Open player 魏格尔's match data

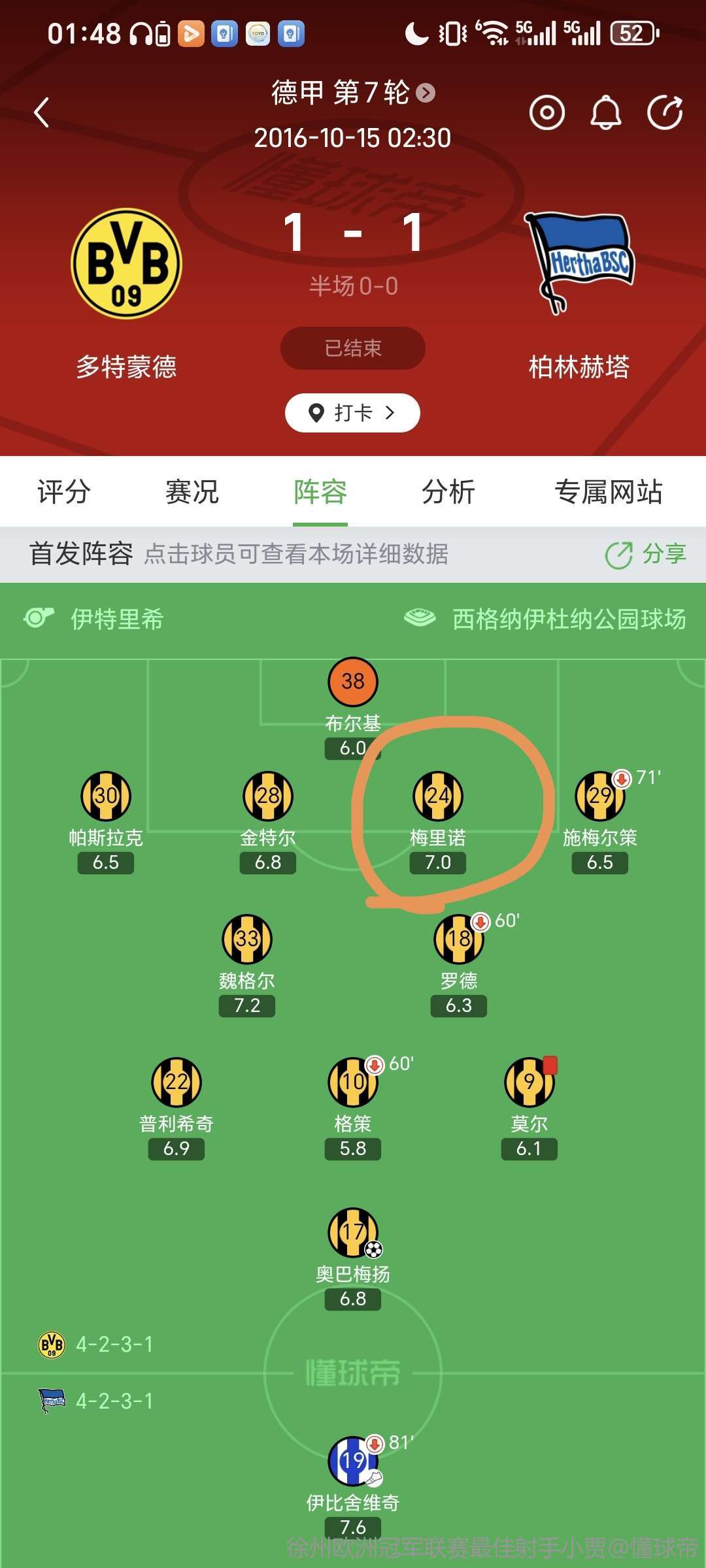[247, 939]
